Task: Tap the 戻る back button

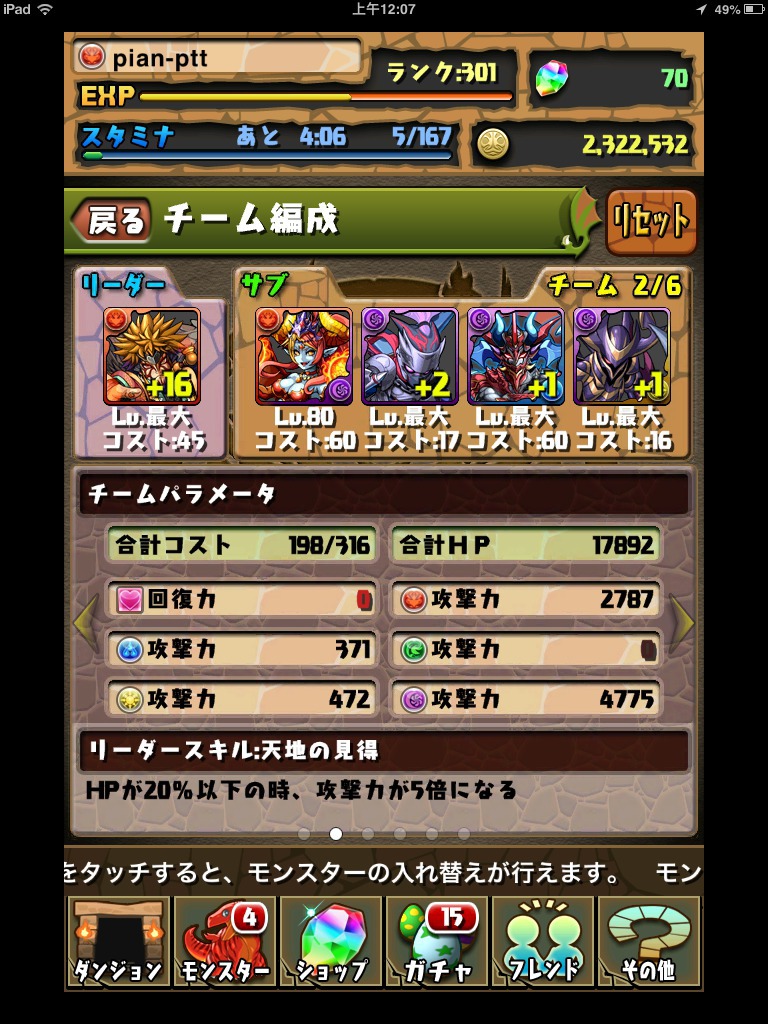Action: click(112, 220)
